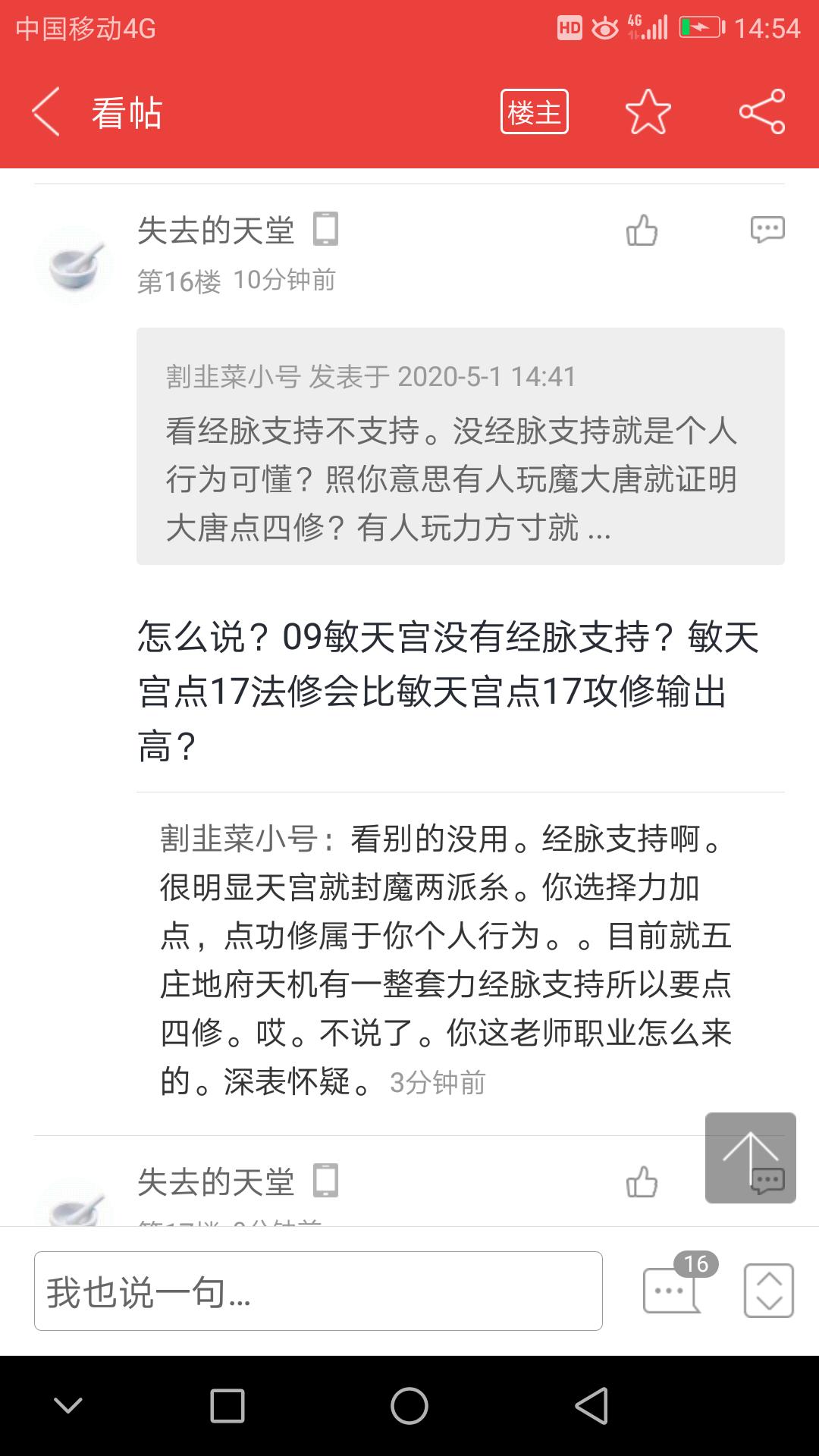Go back from the 看帖 page
819x1456 pixels.
[x=45, y=112]
